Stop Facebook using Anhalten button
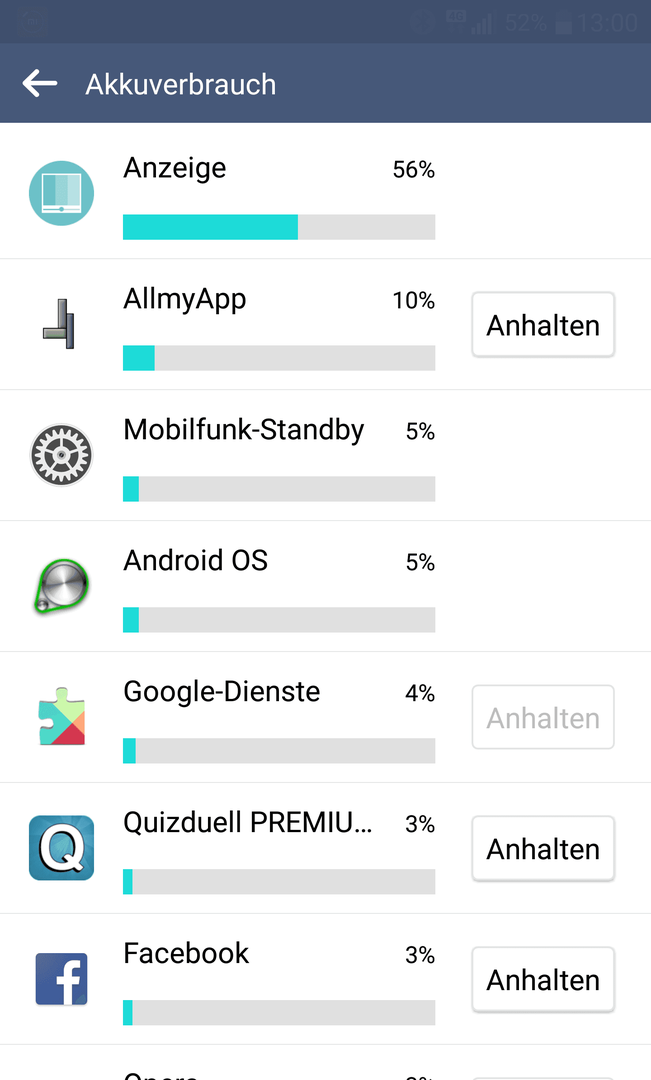Screen dimensions: 651x1080 [x=543, y=979]
